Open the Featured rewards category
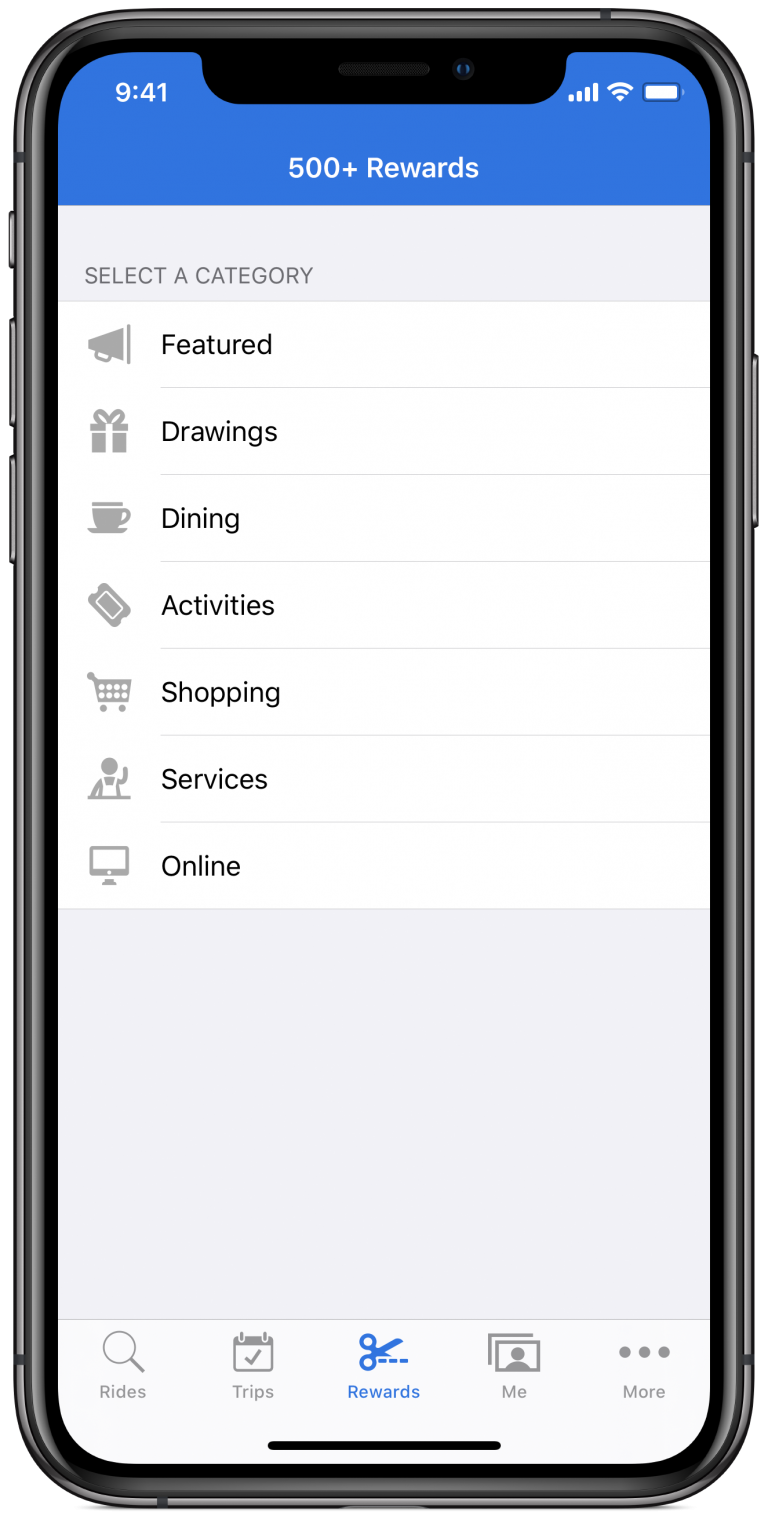Image resolution: width=768 pixels, height=1516 pixels. tap(384, 345)
